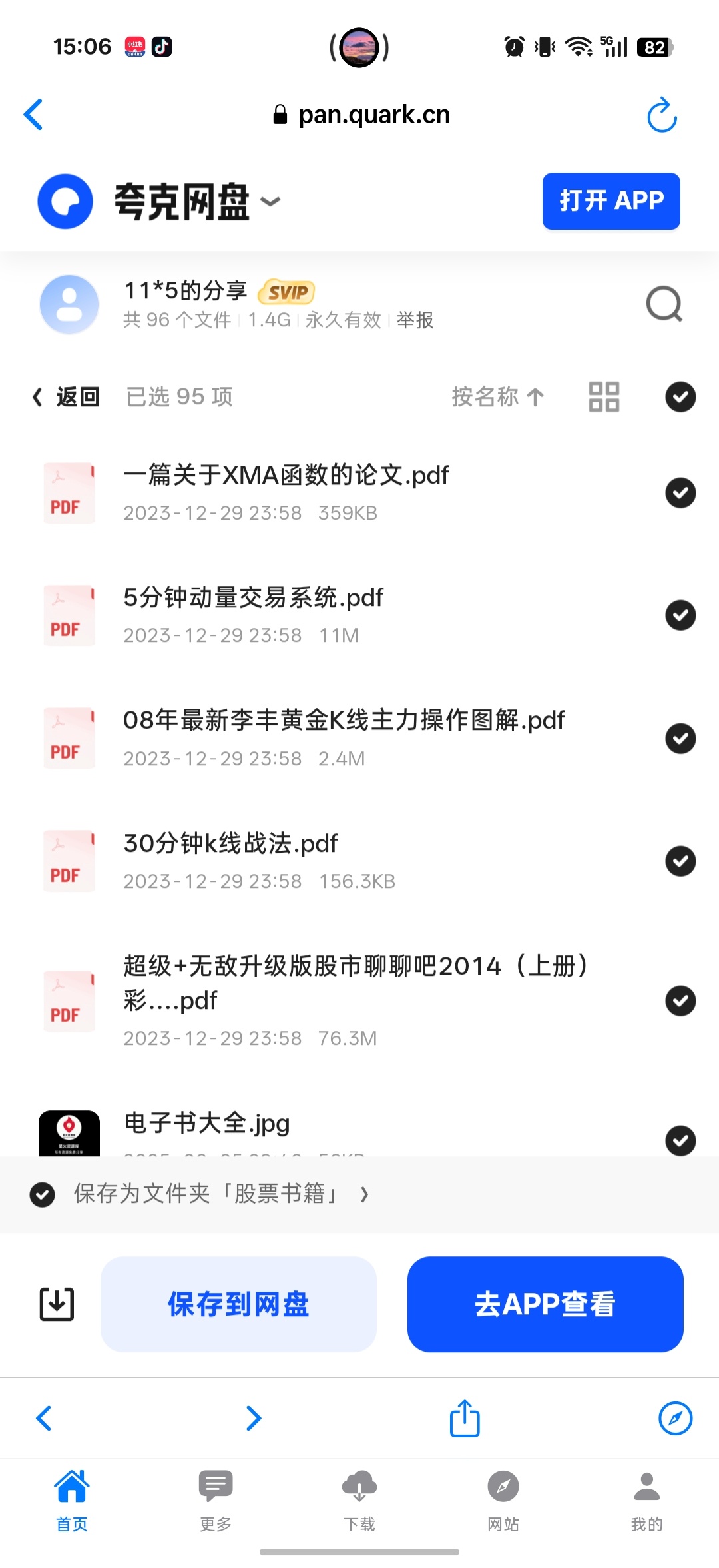Viewport: 719px width, 1568px height.
Task: Tap the 举报 report link
Action: 415,320
